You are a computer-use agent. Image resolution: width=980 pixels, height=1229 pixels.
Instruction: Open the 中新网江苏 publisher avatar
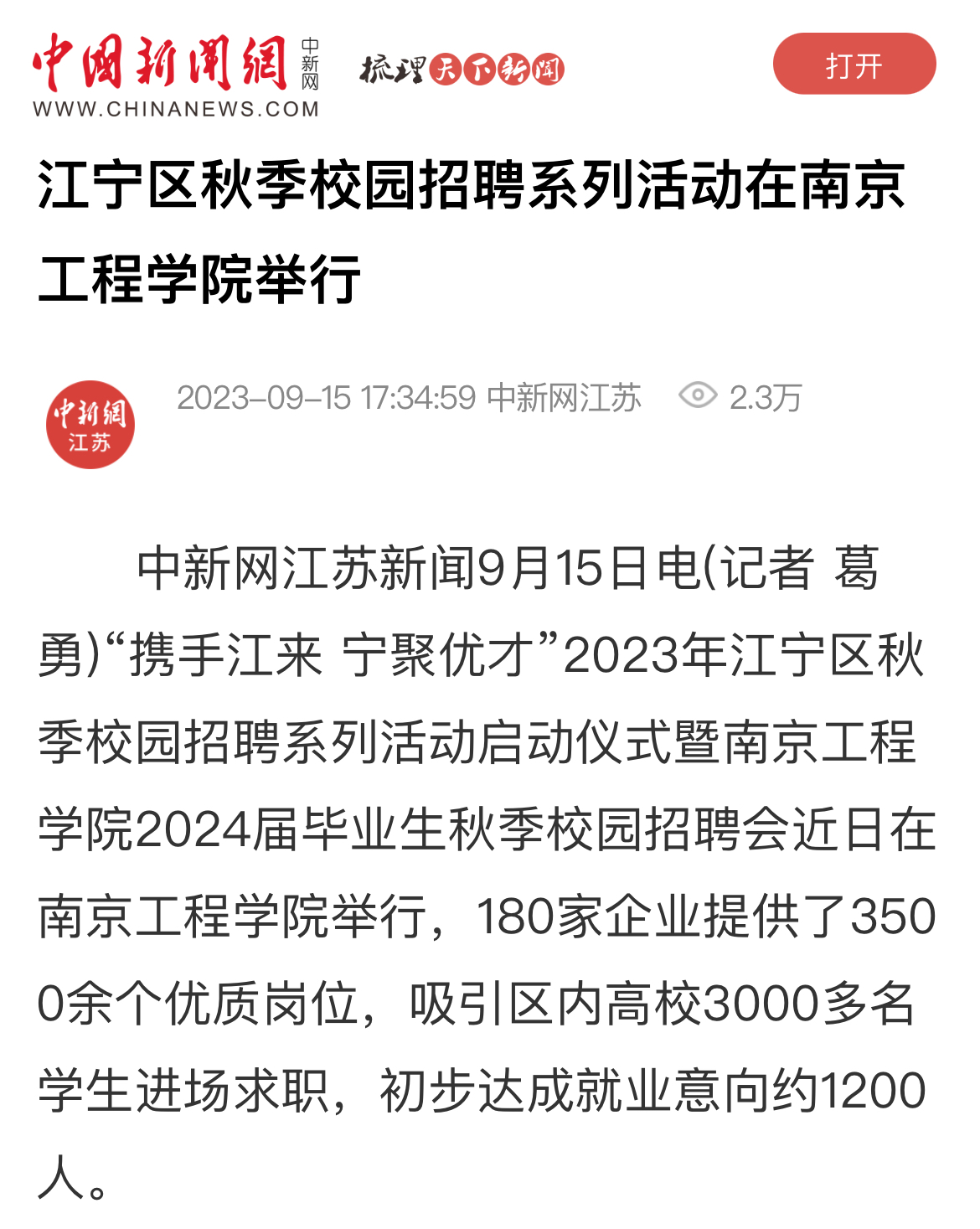[90, 425]
